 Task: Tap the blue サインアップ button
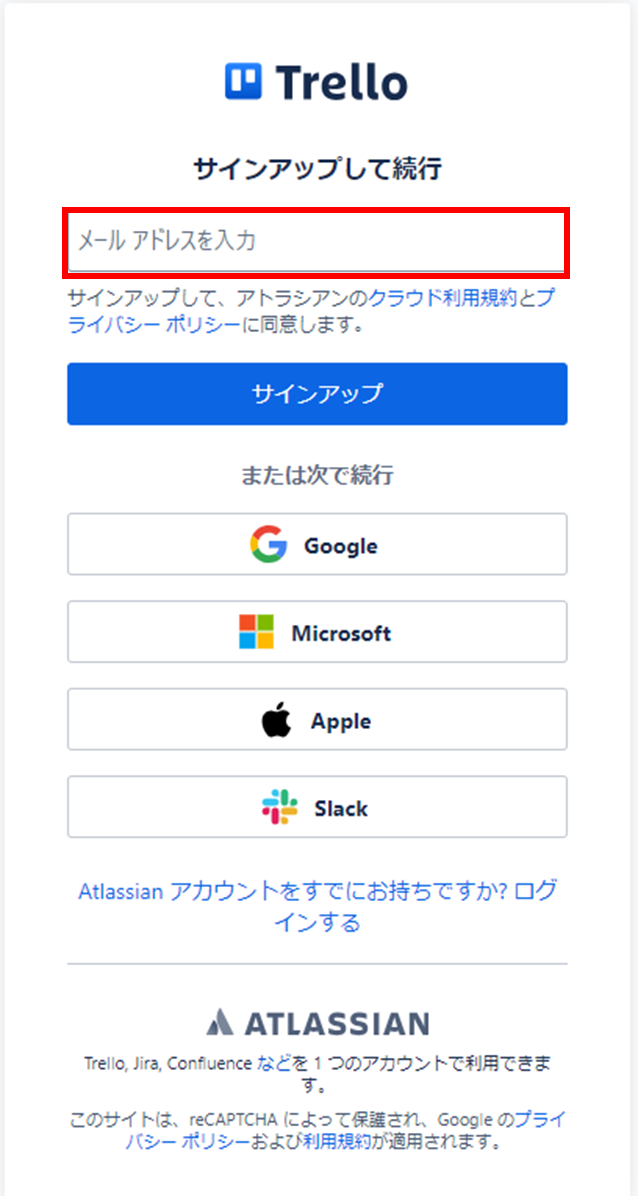(x=317, y=394)
